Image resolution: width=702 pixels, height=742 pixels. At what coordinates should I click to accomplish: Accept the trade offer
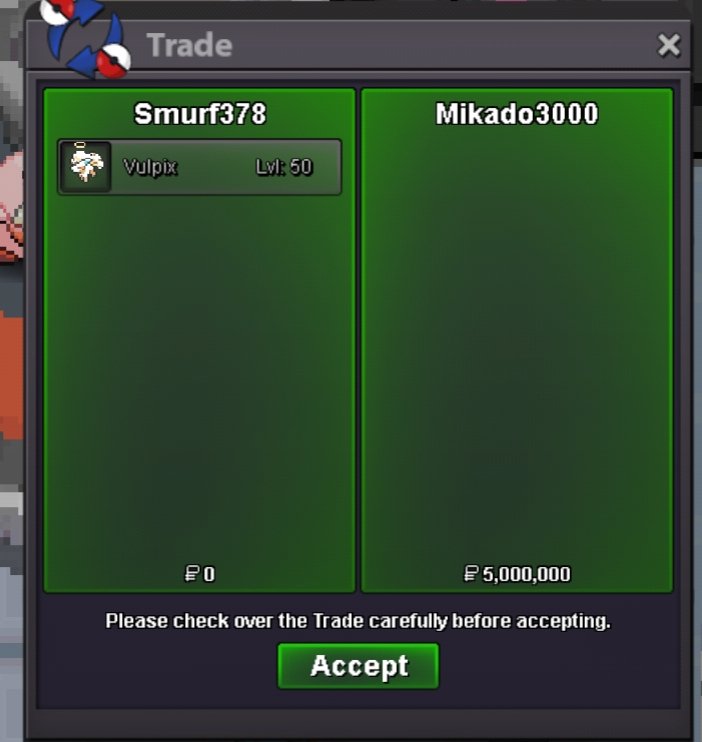click(x=358, y=666)
